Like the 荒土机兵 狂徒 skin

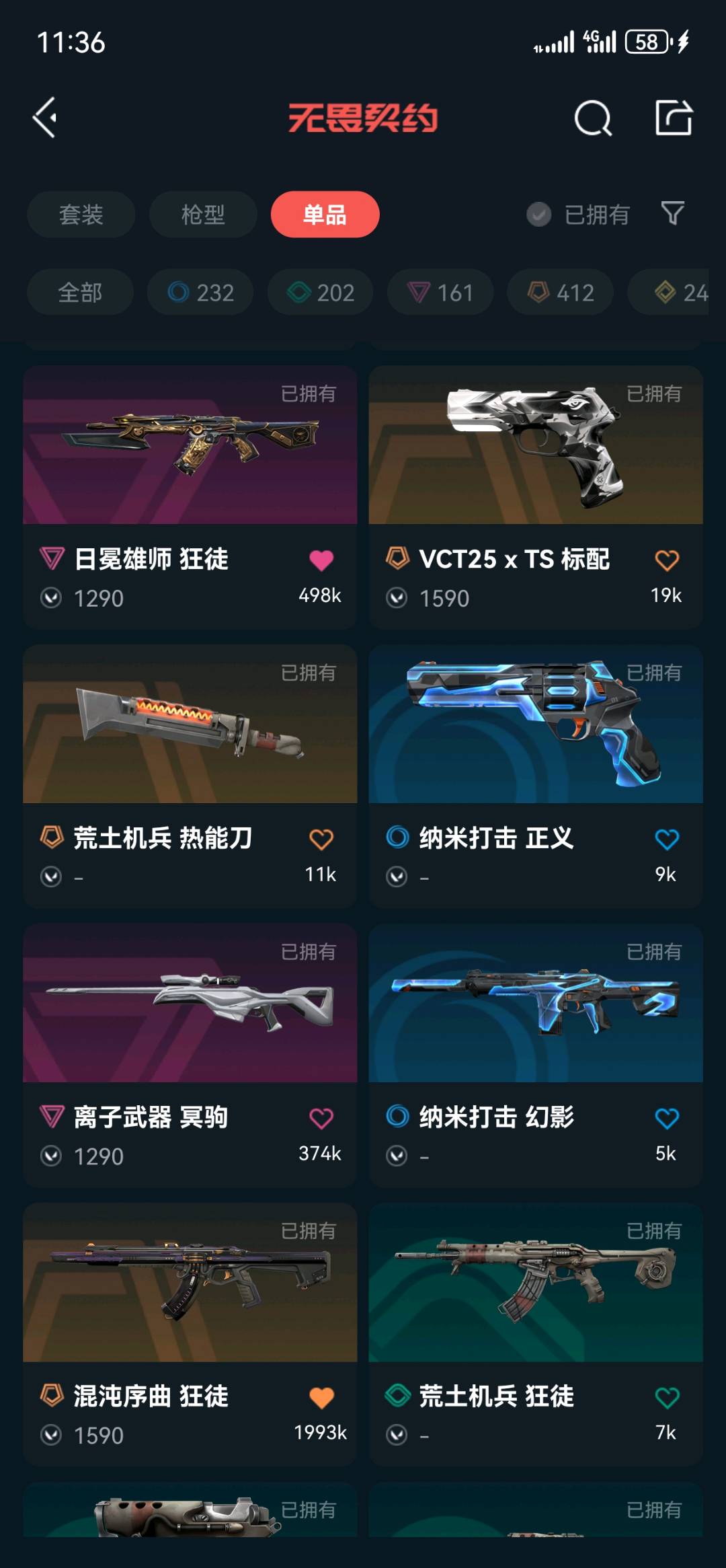coord(667,1398)
